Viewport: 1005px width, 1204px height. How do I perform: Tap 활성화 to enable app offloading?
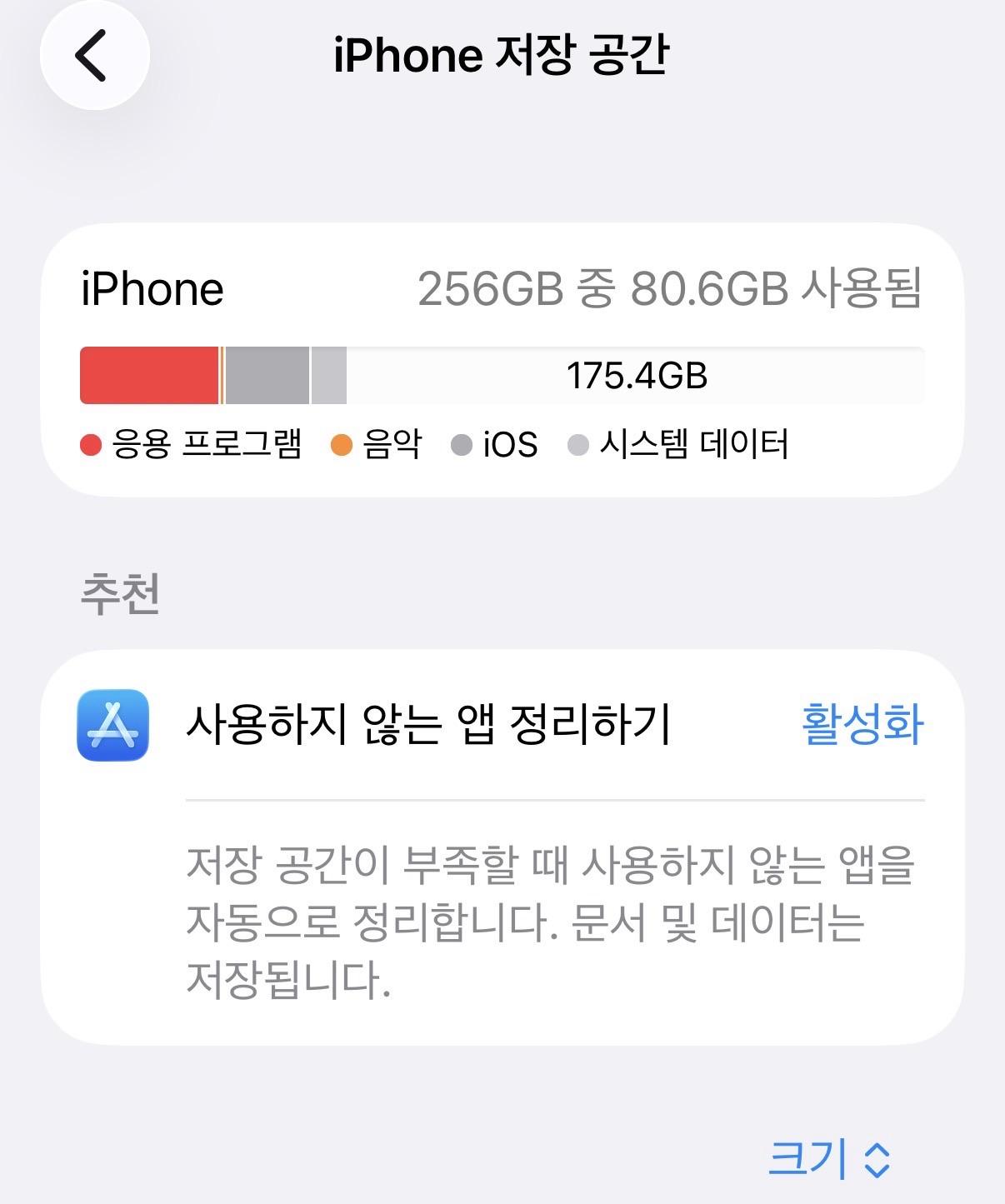click(x=862, y=723)
